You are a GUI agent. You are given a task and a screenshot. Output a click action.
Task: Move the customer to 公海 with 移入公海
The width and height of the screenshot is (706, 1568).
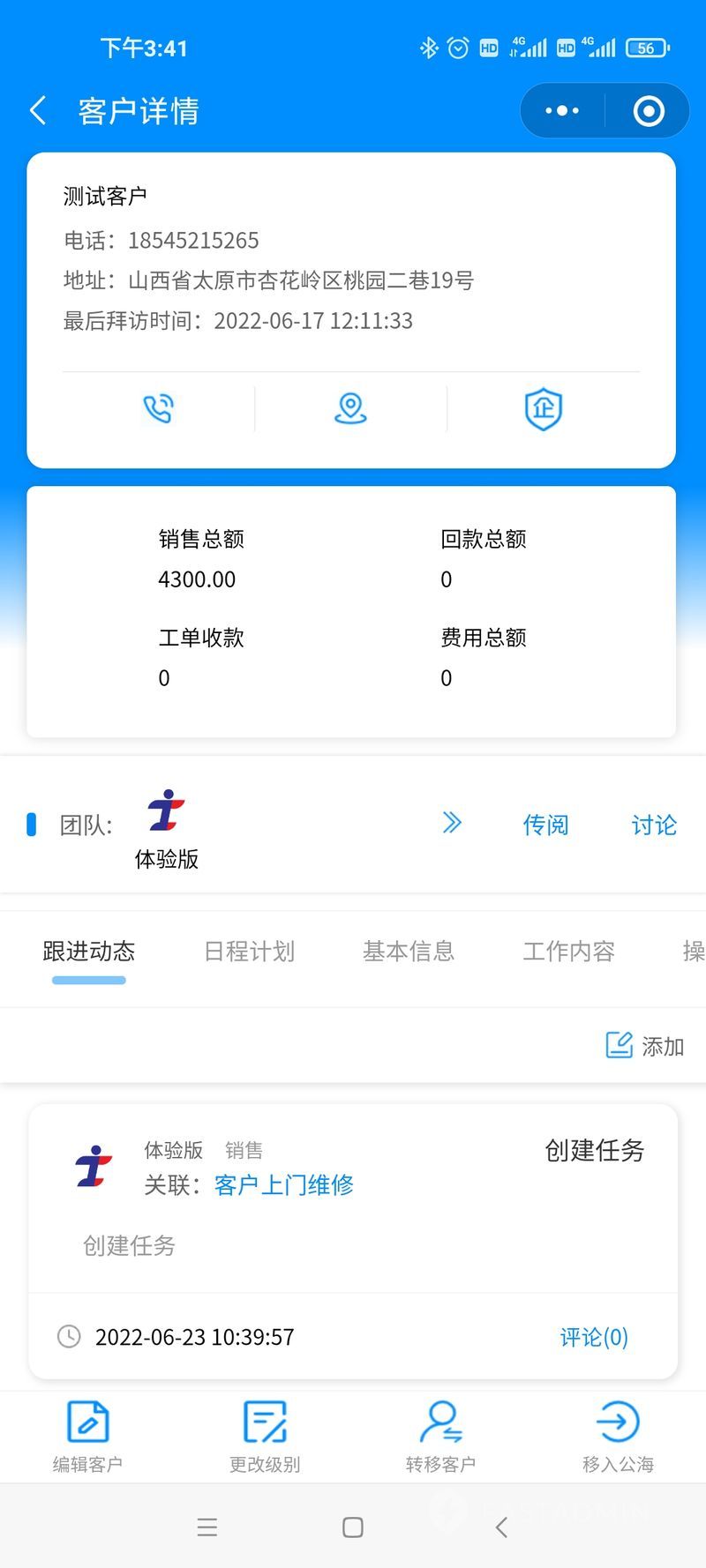point(618,1437)
